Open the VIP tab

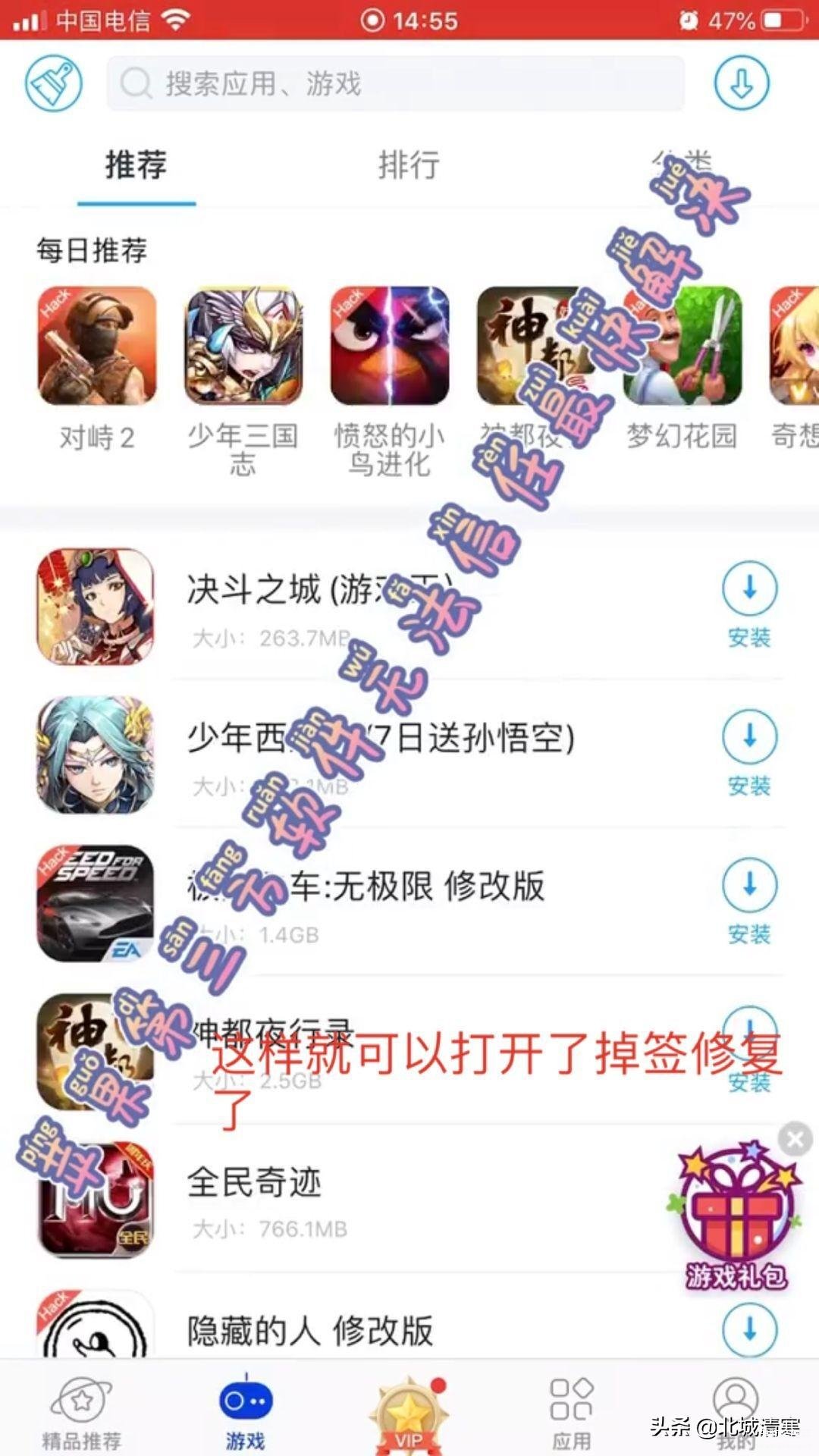pos(409,1412)
